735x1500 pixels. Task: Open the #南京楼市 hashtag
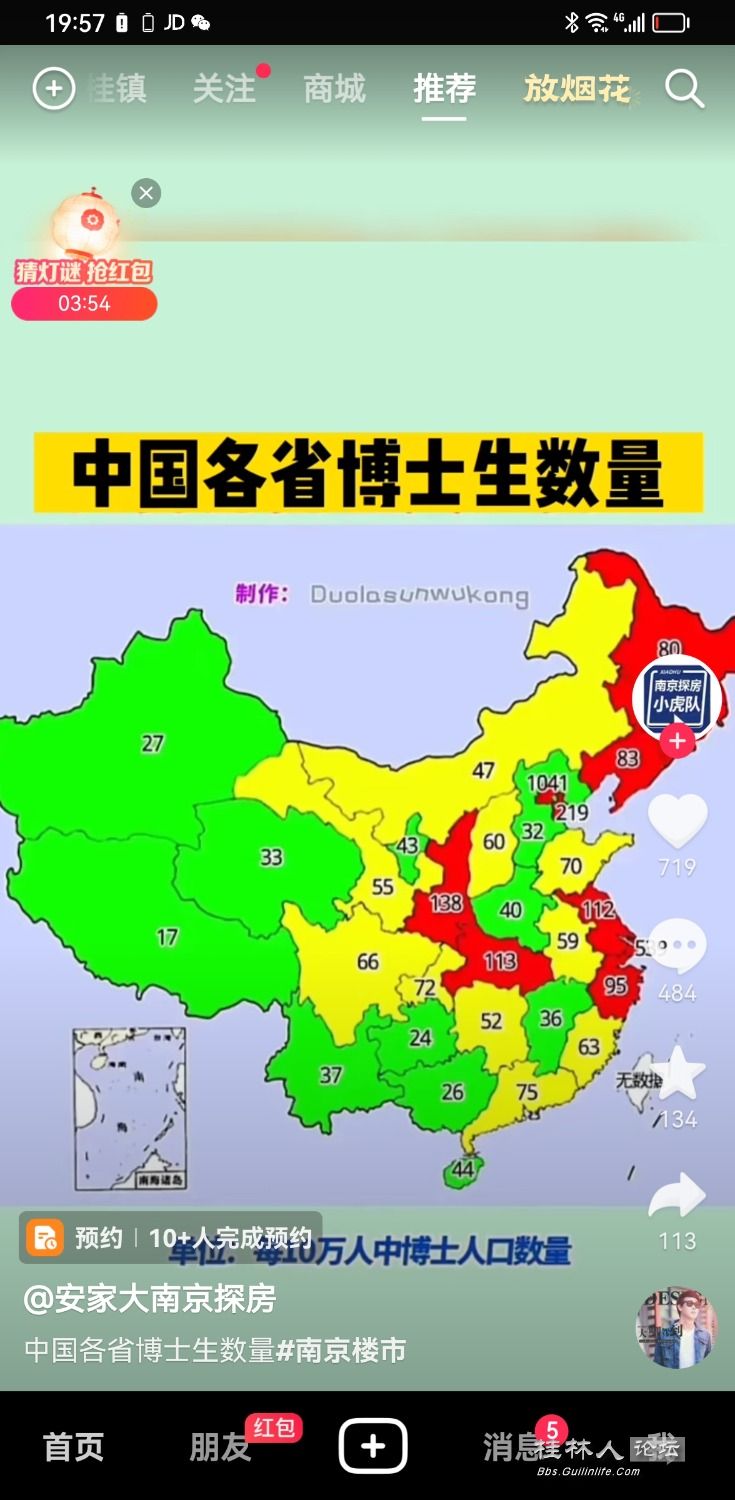[x=341, y=1351]
